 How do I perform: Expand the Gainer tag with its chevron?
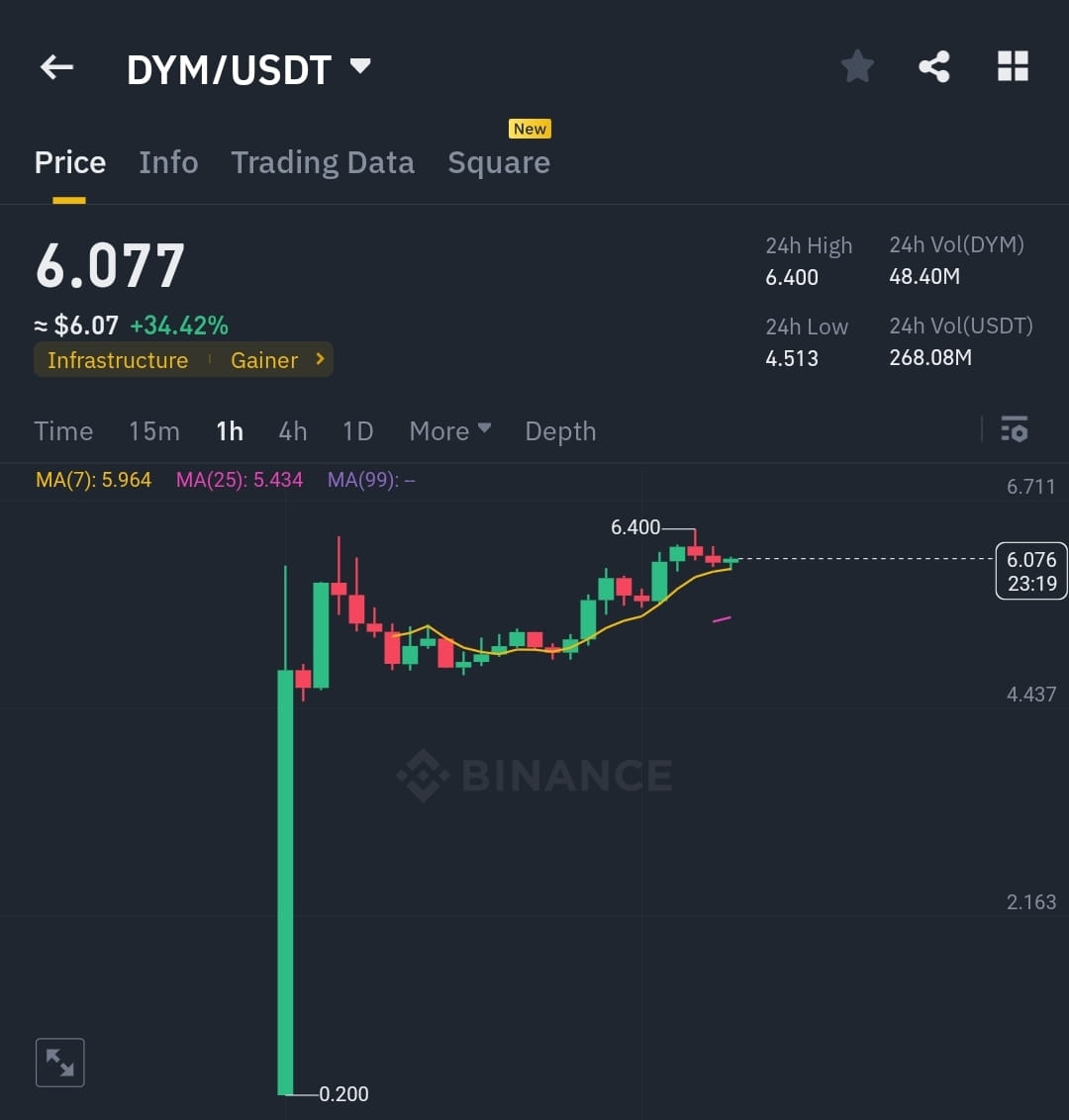pyautogui.click(x=319, y=360)
